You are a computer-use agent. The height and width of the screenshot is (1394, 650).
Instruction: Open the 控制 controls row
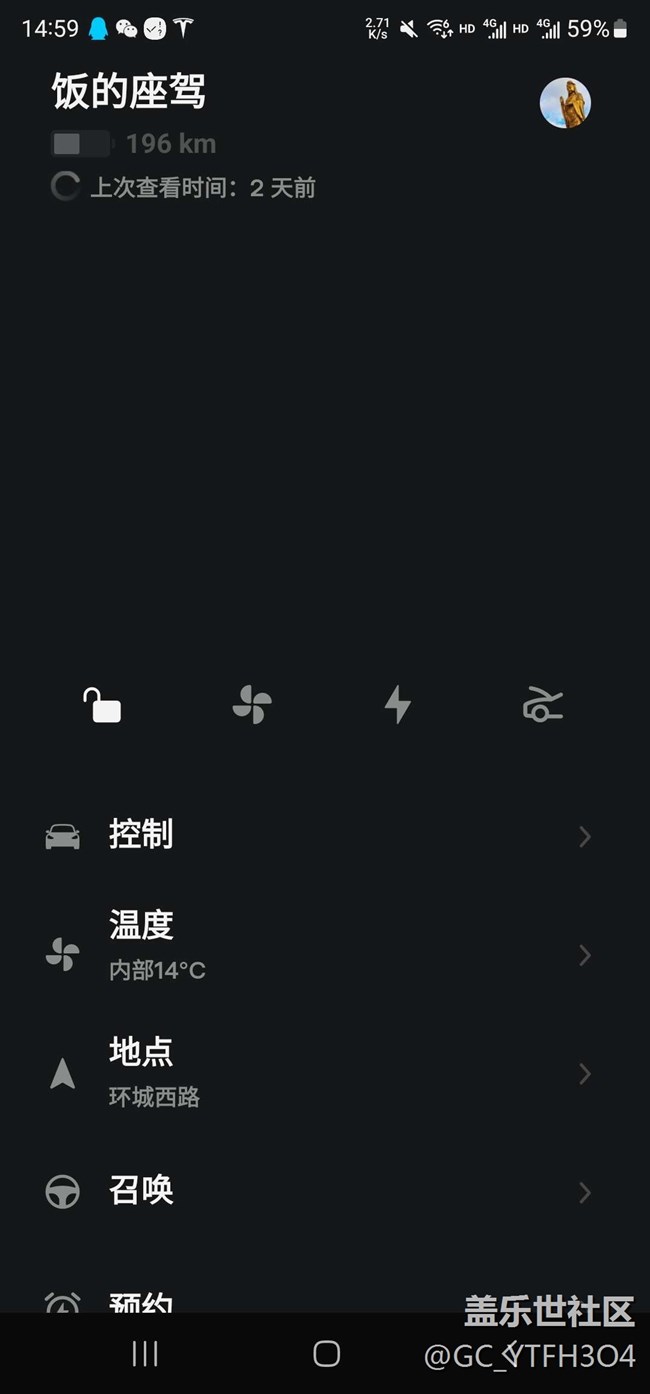[318, 835]
